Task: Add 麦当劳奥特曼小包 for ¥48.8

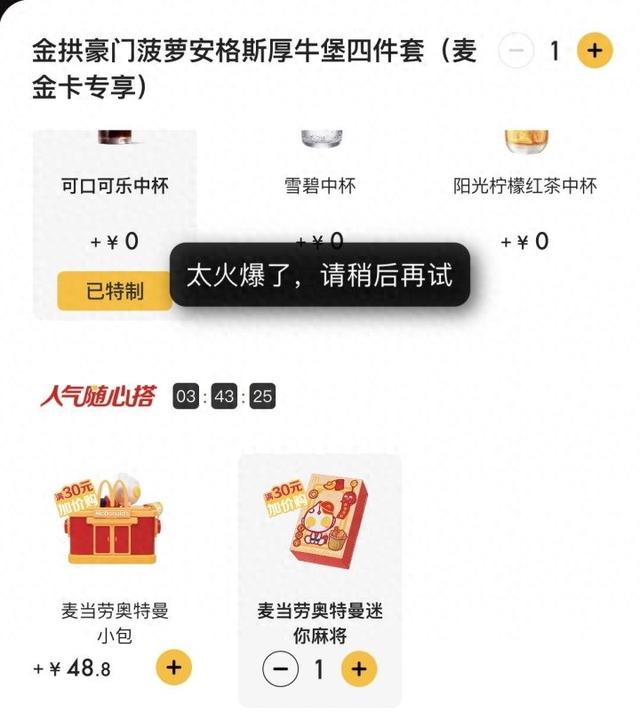Action: pos(174,667)
